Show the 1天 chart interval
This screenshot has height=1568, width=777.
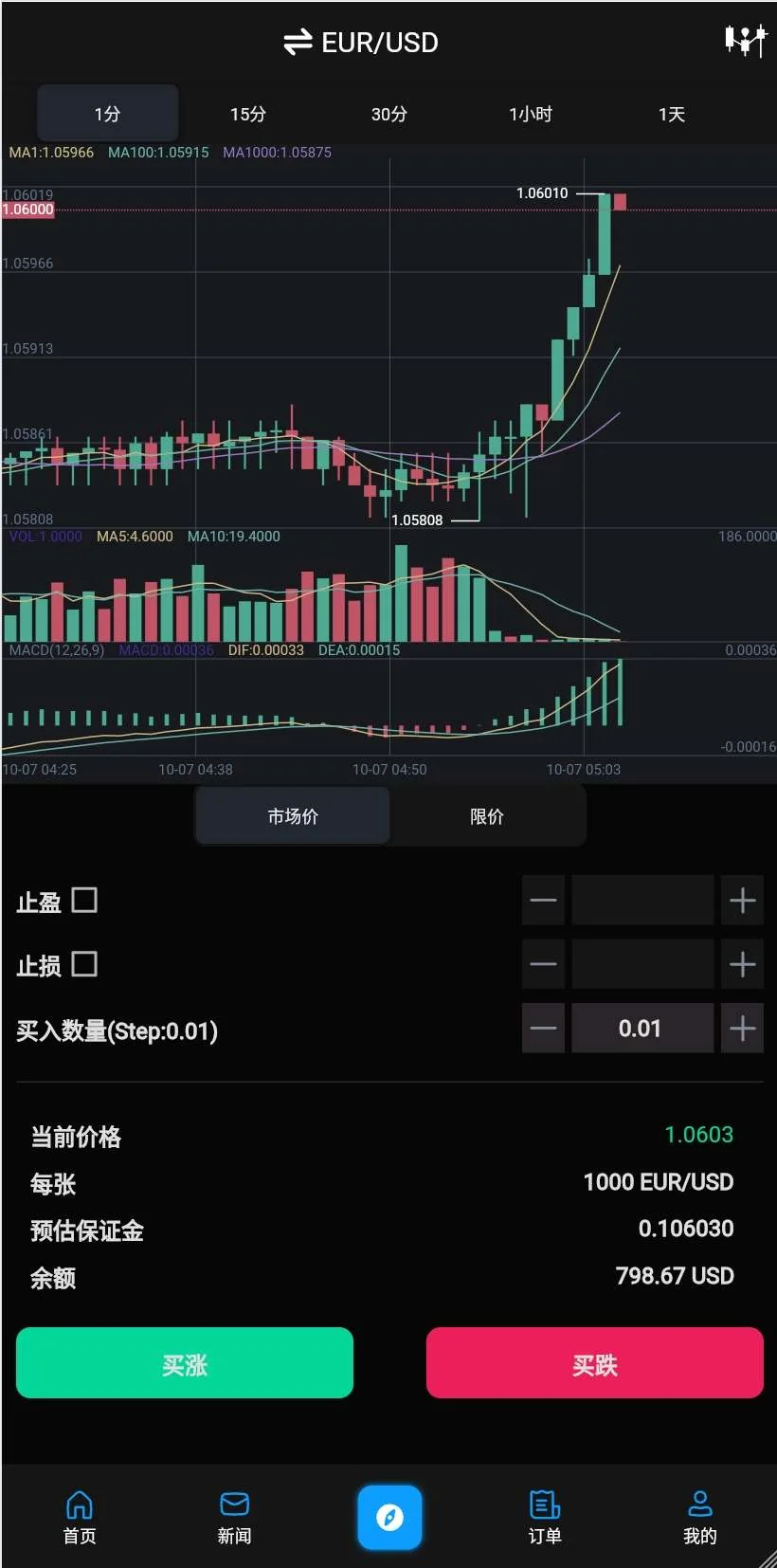pyautogui.click(x=671, y=114)
